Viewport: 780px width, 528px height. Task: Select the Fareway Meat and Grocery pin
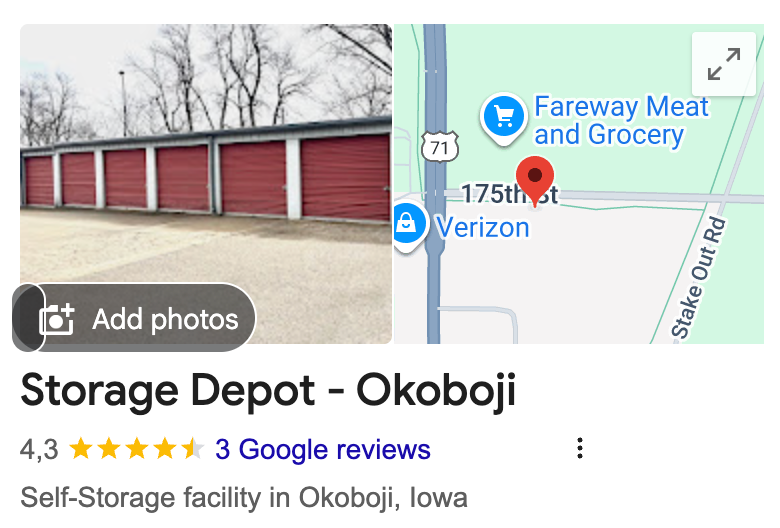click(502, 117)
